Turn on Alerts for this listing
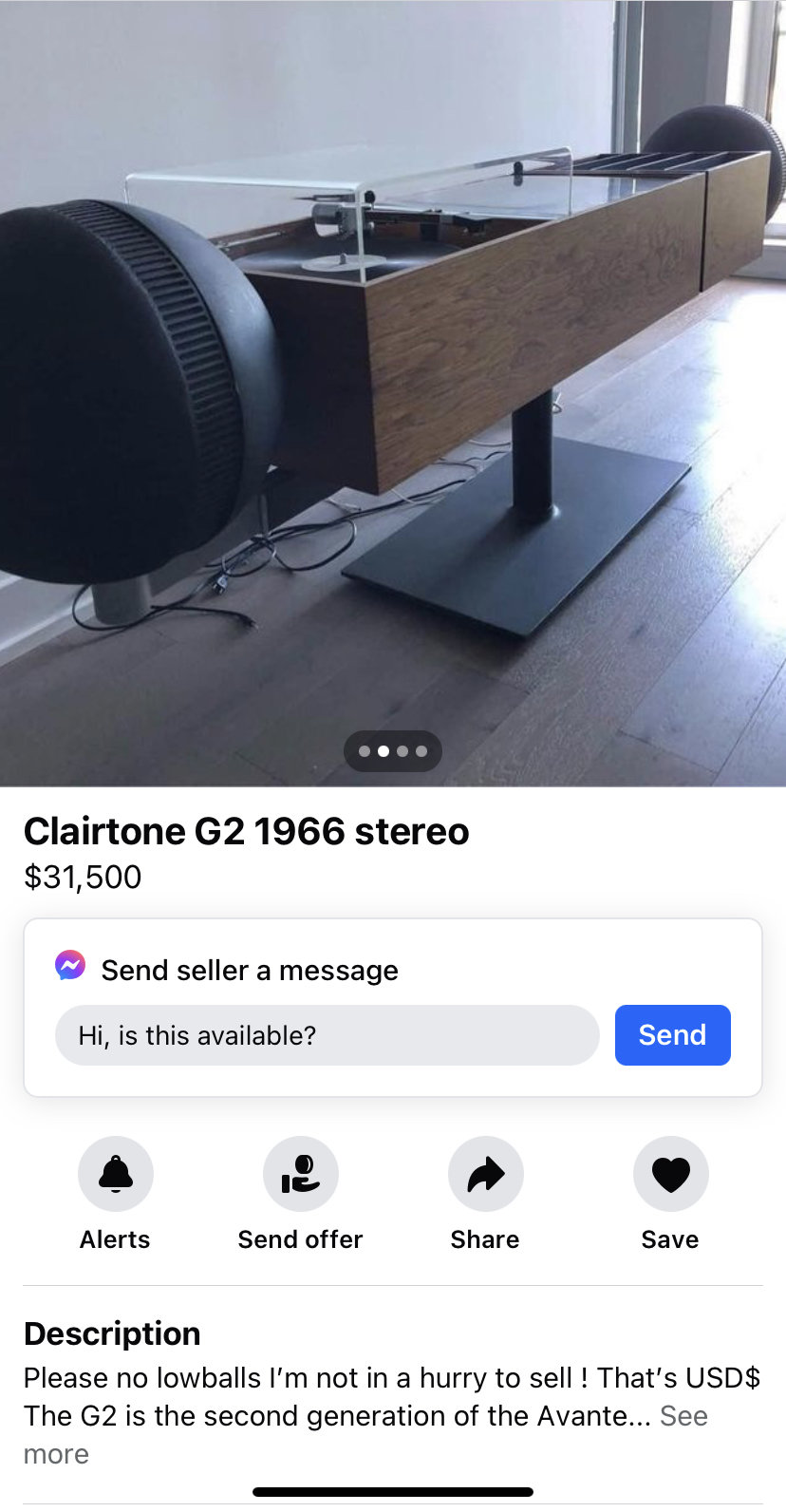The height and width of the screenshot is (1512, 786). 116,1175
